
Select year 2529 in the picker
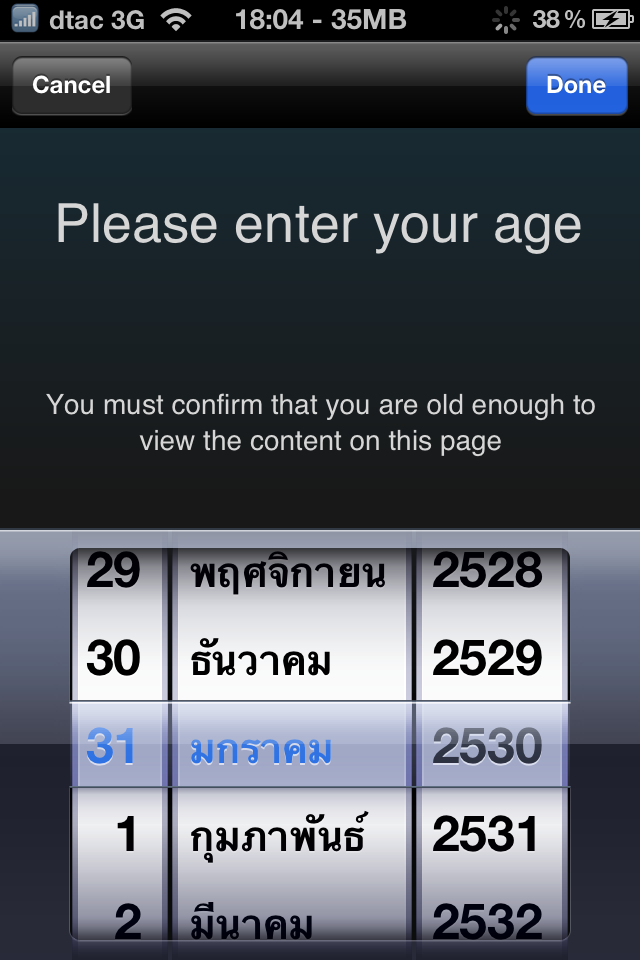[x=487, y=659]
